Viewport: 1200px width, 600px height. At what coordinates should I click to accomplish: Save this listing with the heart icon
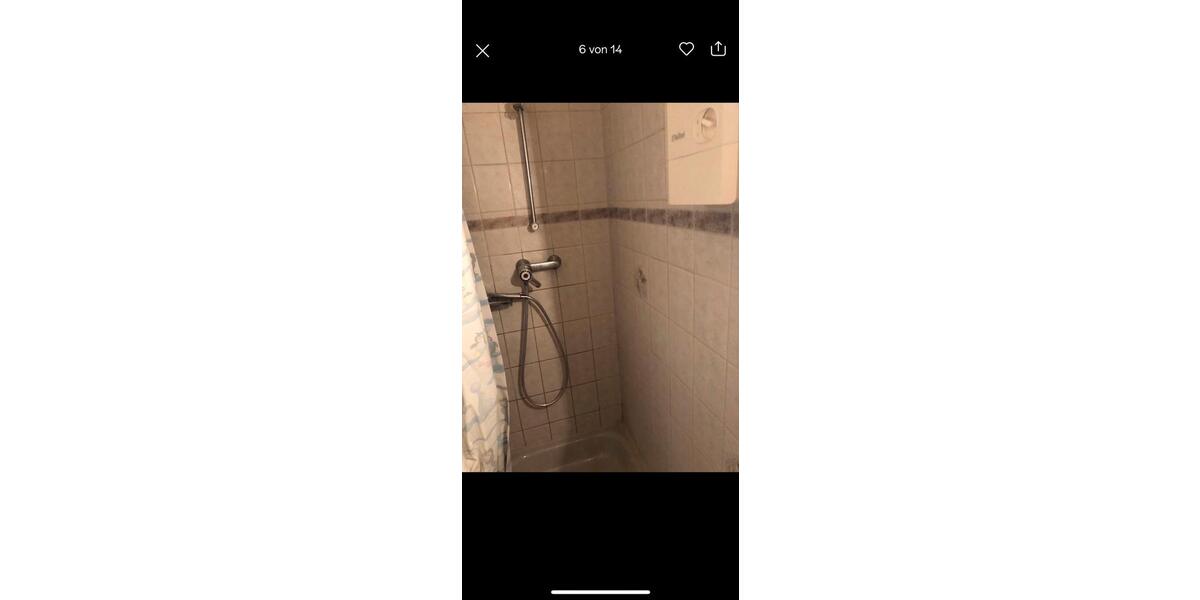[x=686, y=49]
